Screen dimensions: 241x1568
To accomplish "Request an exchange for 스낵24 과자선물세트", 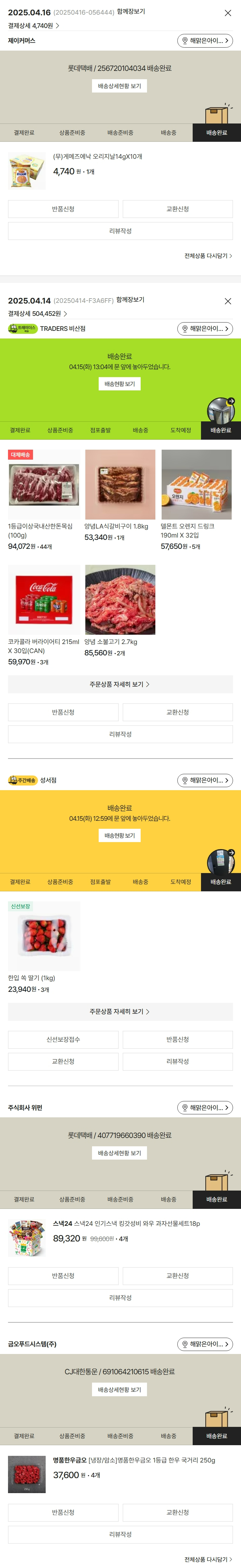I will click(x=178, y=1275).
